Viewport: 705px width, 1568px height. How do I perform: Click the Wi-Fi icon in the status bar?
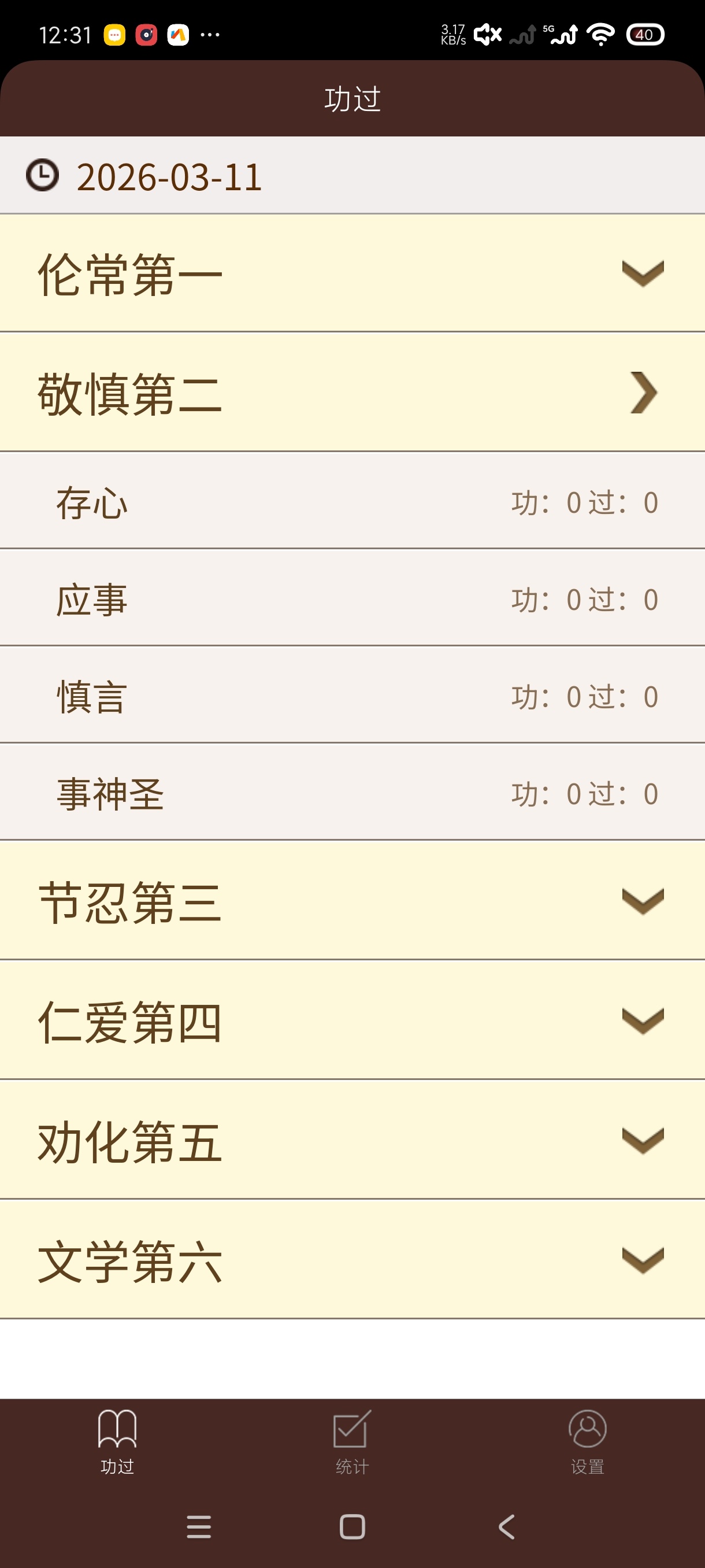click(600, 34)
